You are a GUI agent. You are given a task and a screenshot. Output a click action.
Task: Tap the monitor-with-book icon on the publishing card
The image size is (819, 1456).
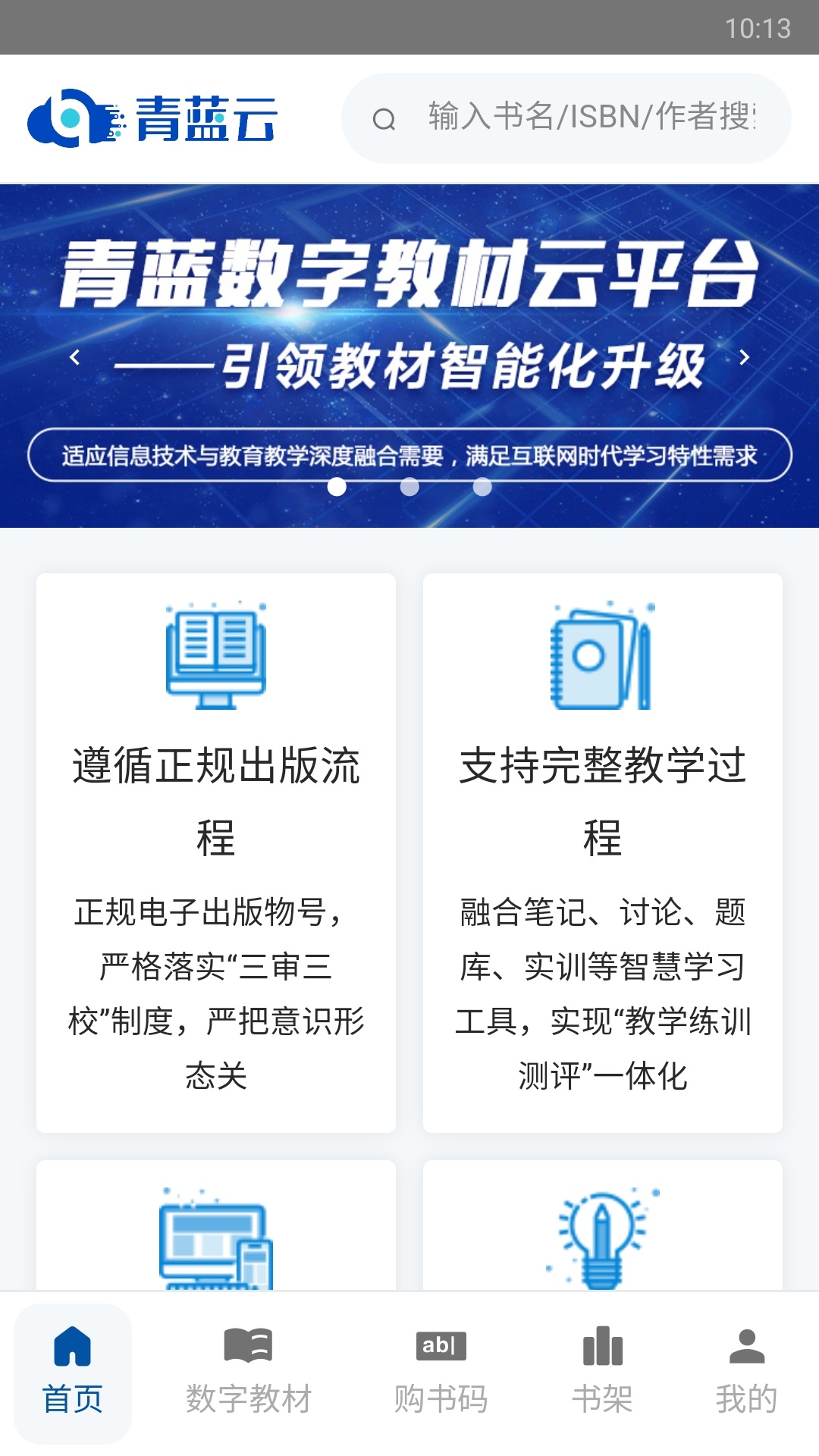pyautogui.click(x=215, y=658)
